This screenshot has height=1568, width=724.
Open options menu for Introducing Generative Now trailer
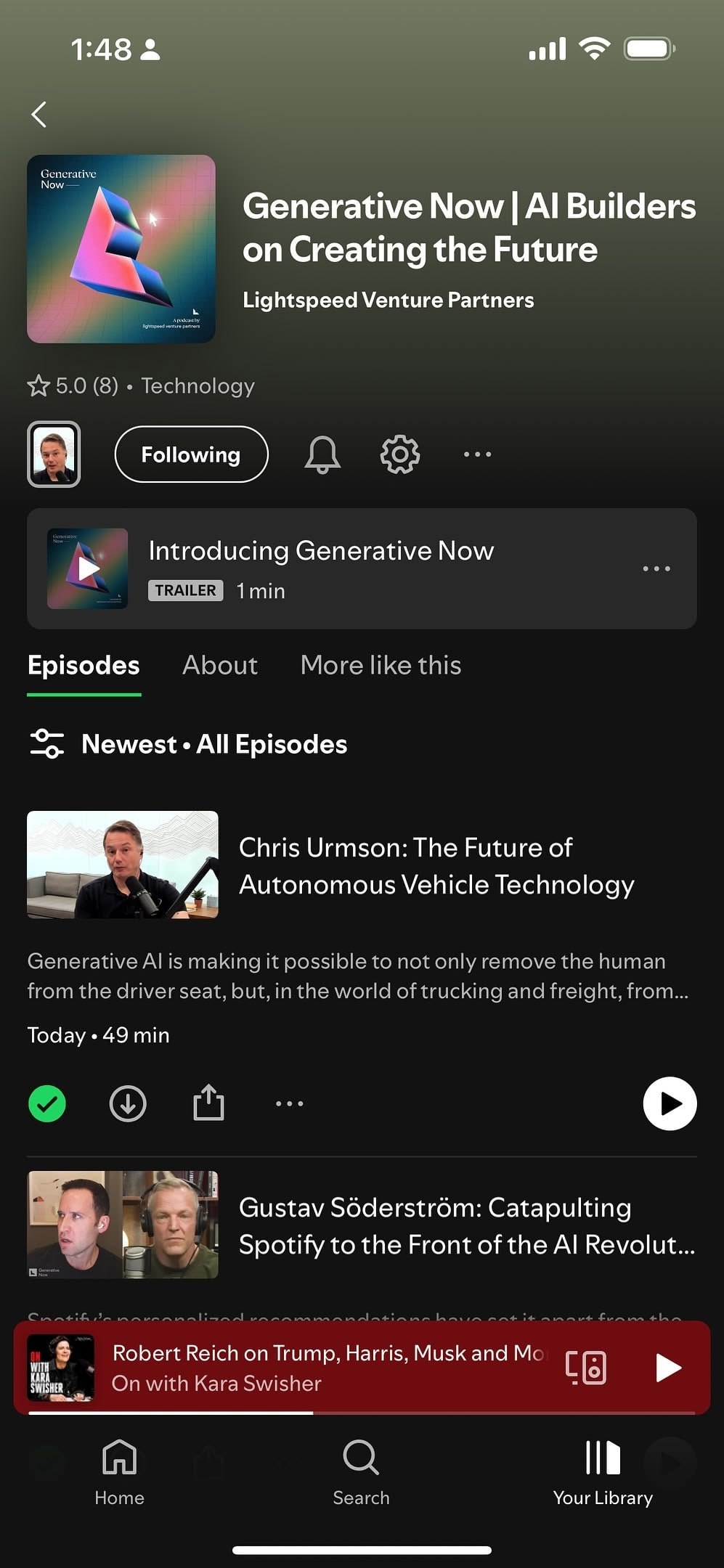click(656, 568)
